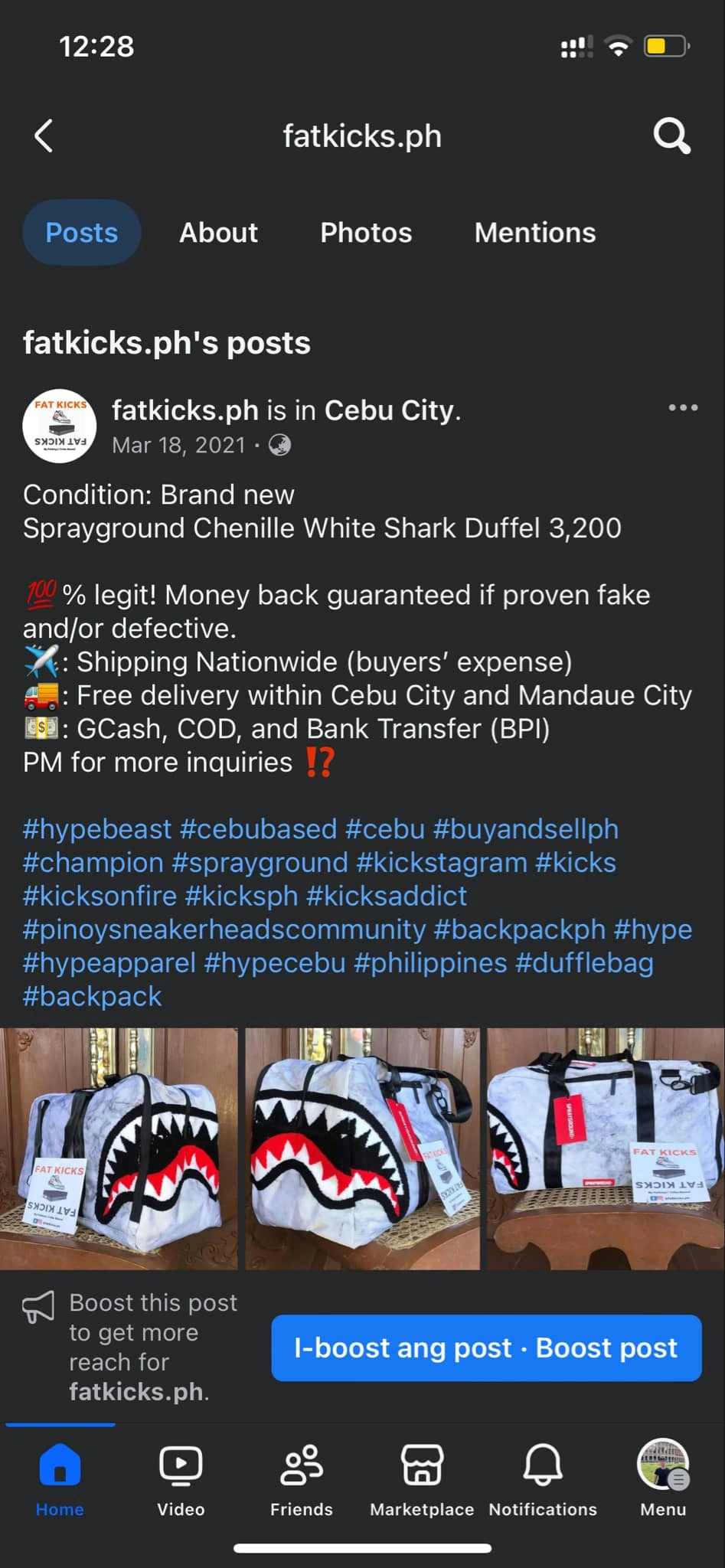Open Marketplace
The height and width of the screenshot is (1568, 725).
(x=422, y=1479)
